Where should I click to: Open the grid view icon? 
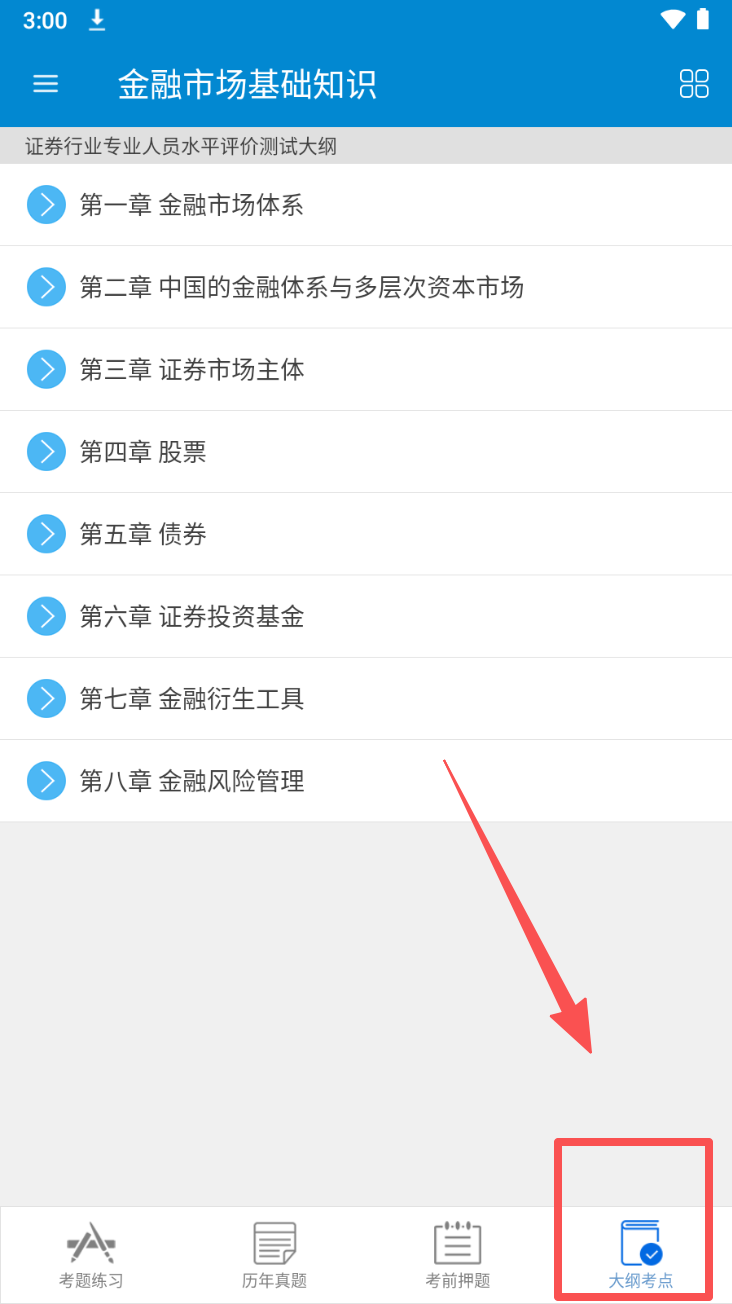(693, 84)
